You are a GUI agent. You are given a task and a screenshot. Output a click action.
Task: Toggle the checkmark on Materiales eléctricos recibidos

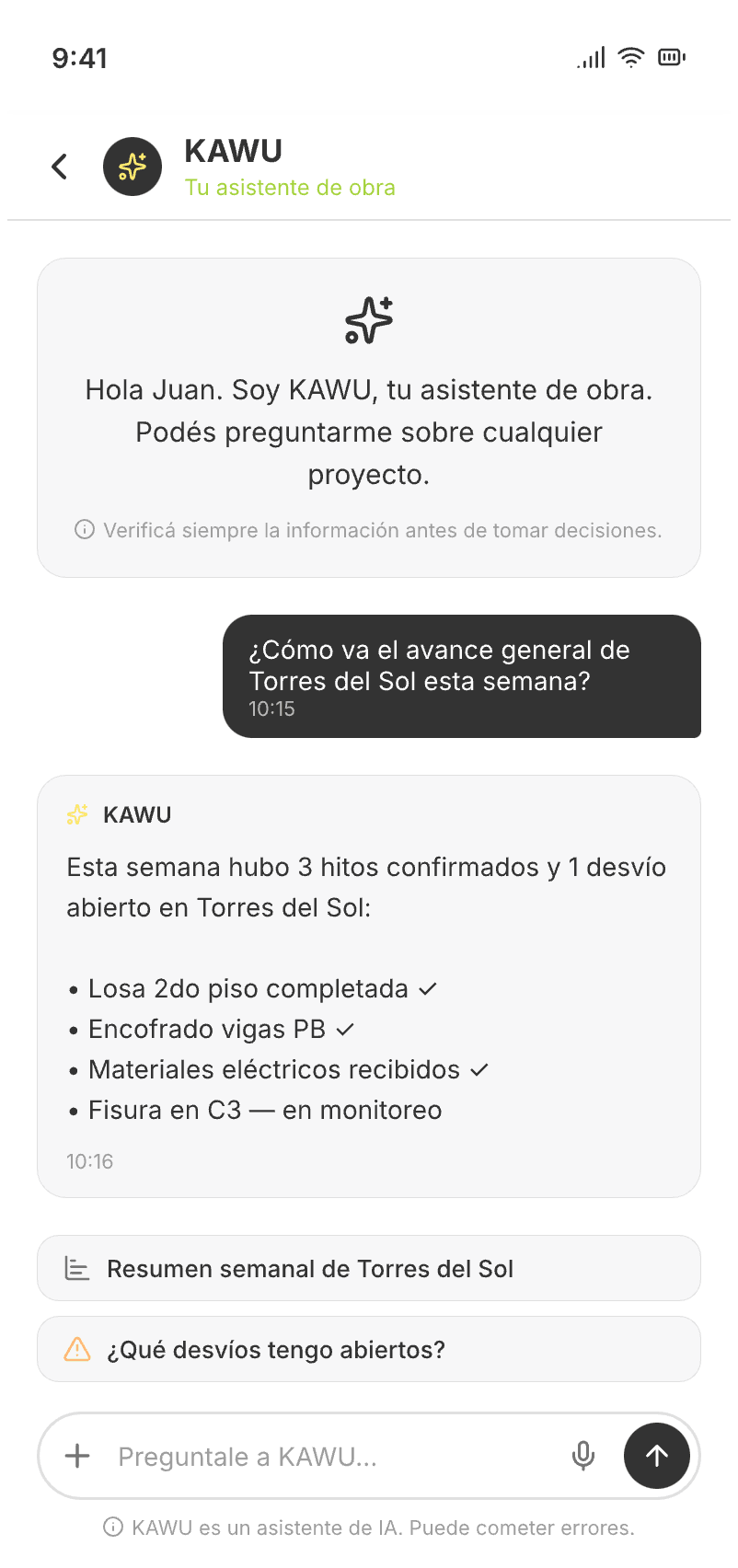(x=477, y=1069)
